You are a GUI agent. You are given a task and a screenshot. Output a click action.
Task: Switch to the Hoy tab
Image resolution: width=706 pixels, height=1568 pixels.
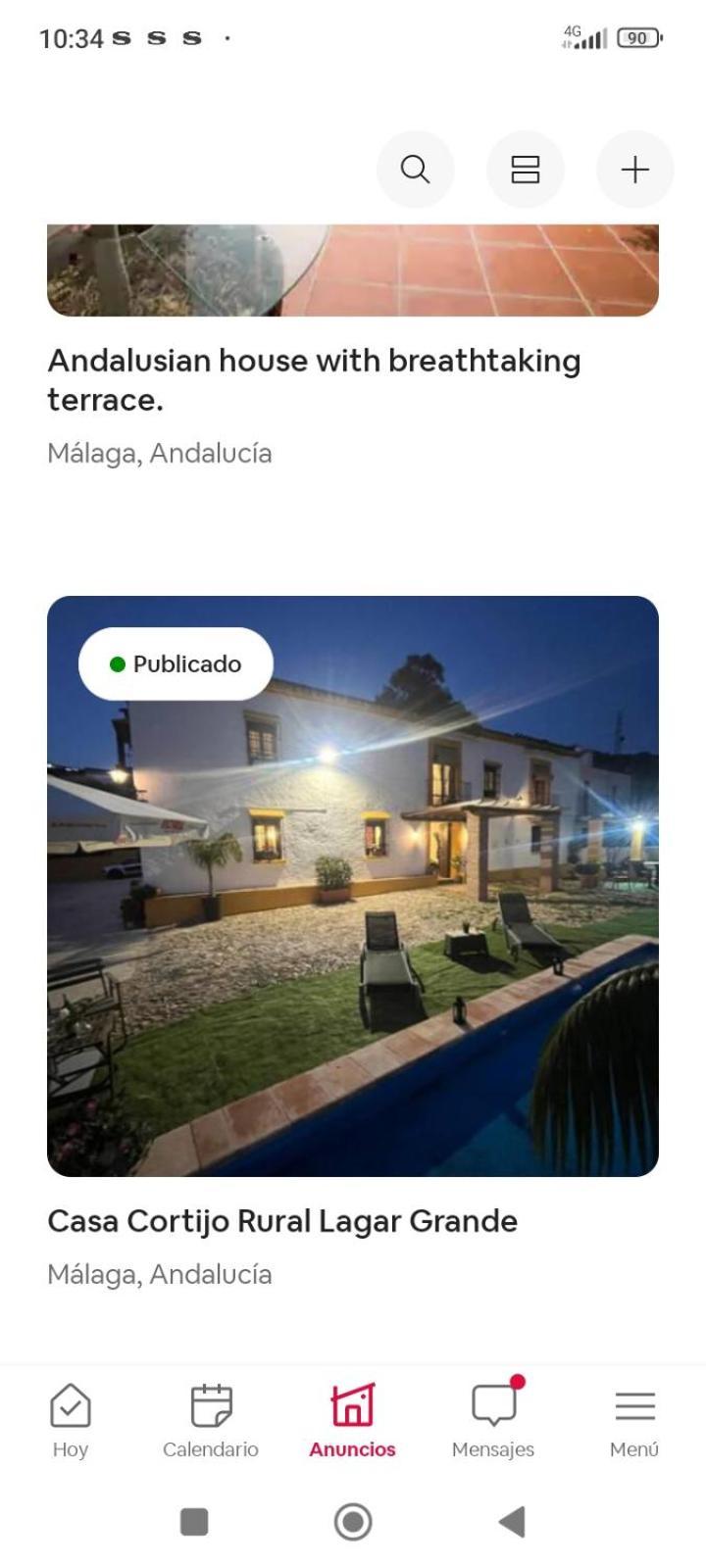[71, 1420]
